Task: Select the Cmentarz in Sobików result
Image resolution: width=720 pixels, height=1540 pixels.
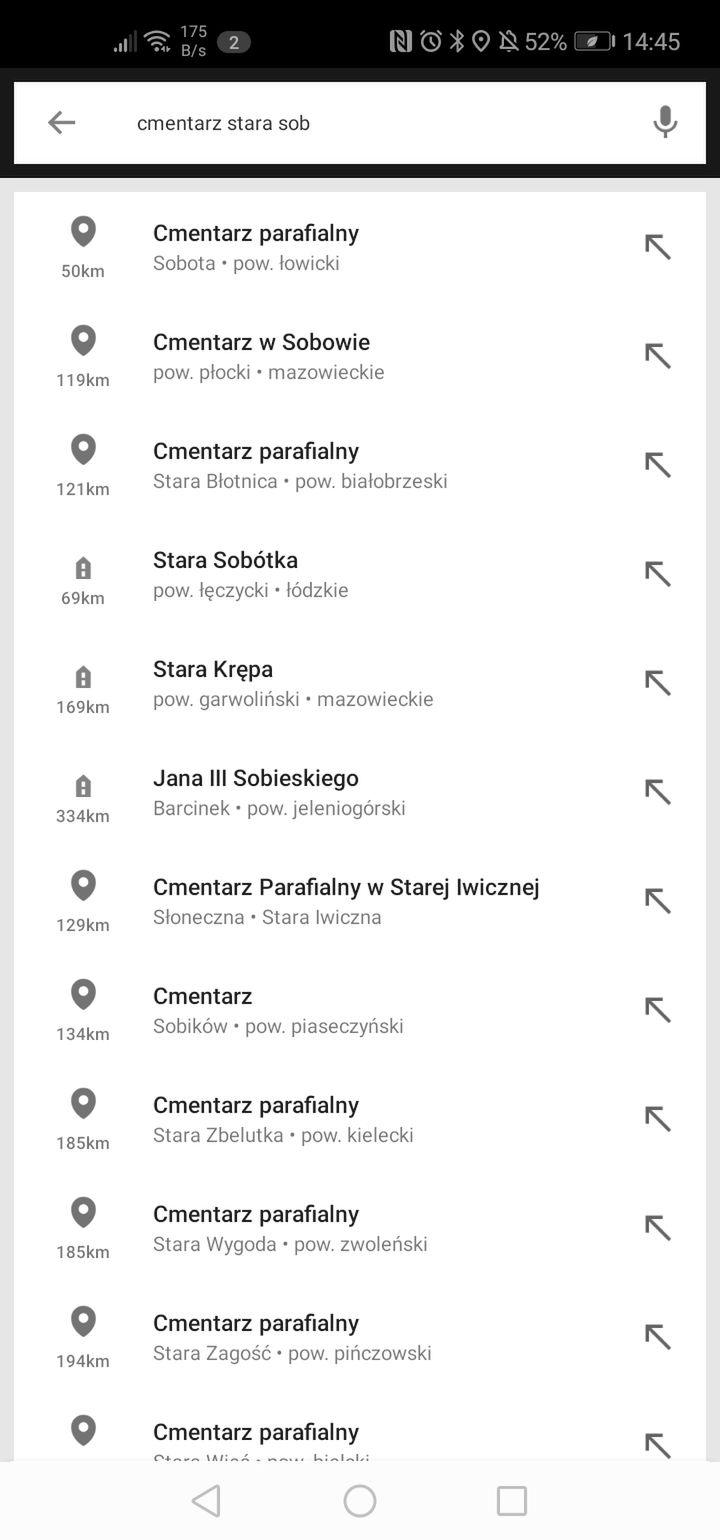Action: 360,1010
